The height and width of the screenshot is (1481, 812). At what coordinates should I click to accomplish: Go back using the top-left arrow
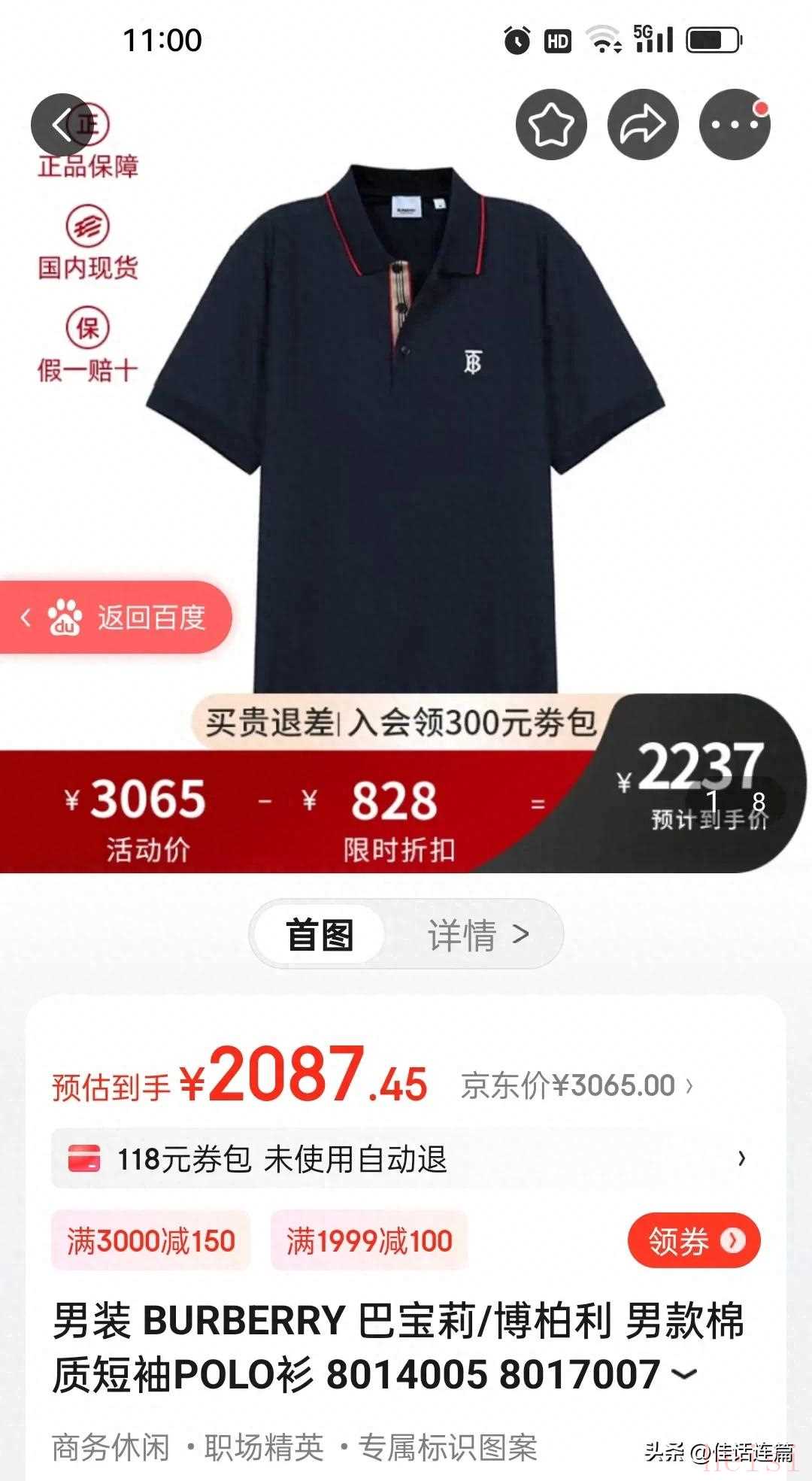(x=63, y=125)
